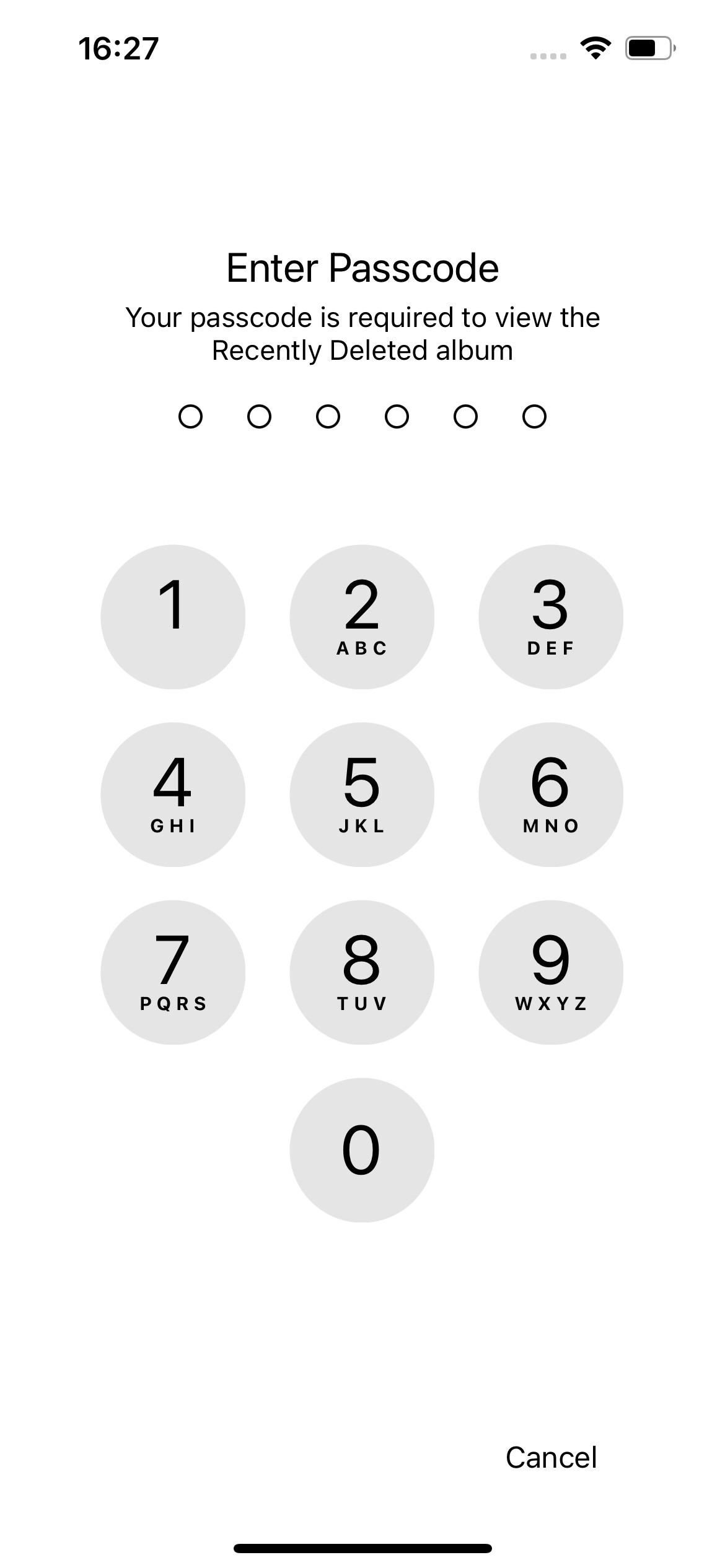
Task: Tap the 7 PQRS key
Action: tap(173, 972)
